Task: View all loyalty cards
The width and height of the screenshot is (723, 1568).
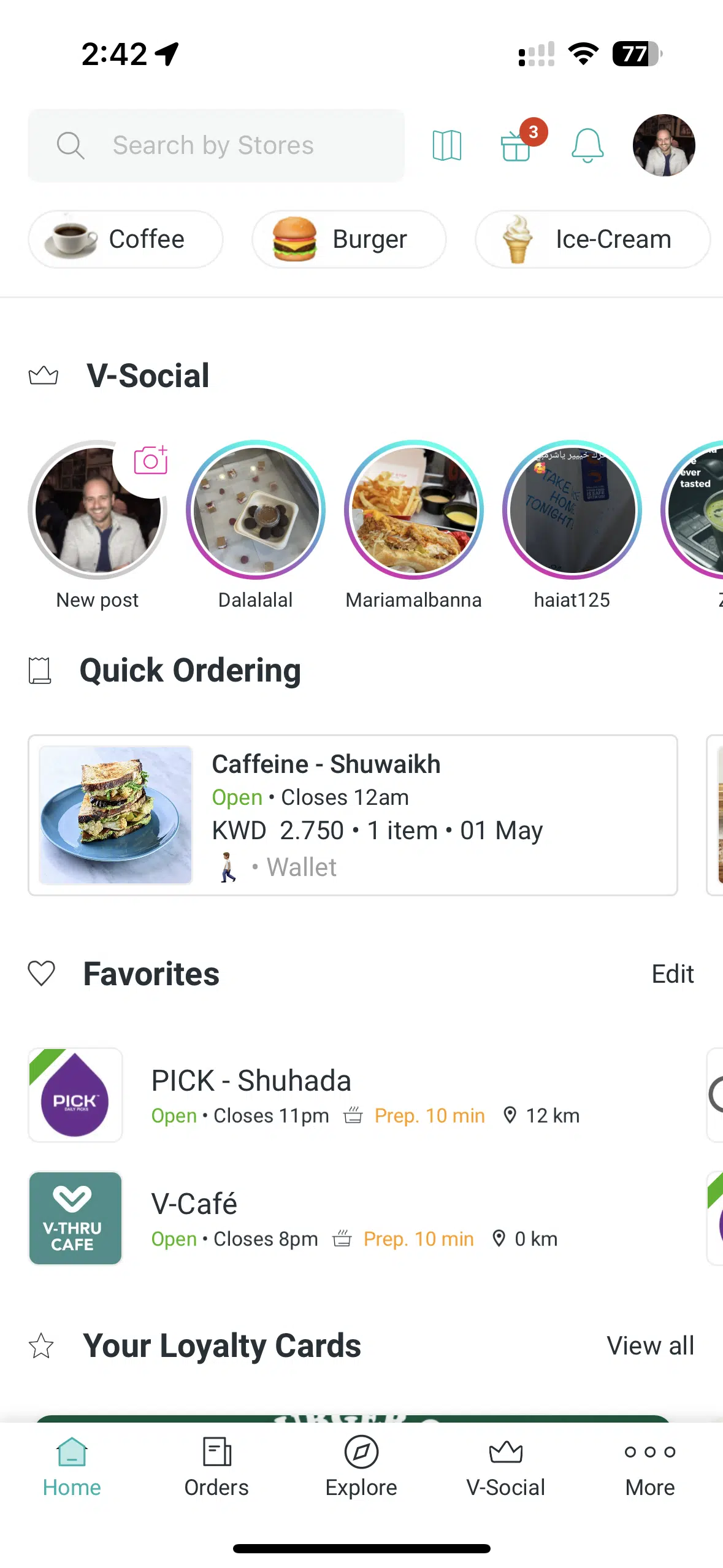Action: click(x=651, y=1346)
